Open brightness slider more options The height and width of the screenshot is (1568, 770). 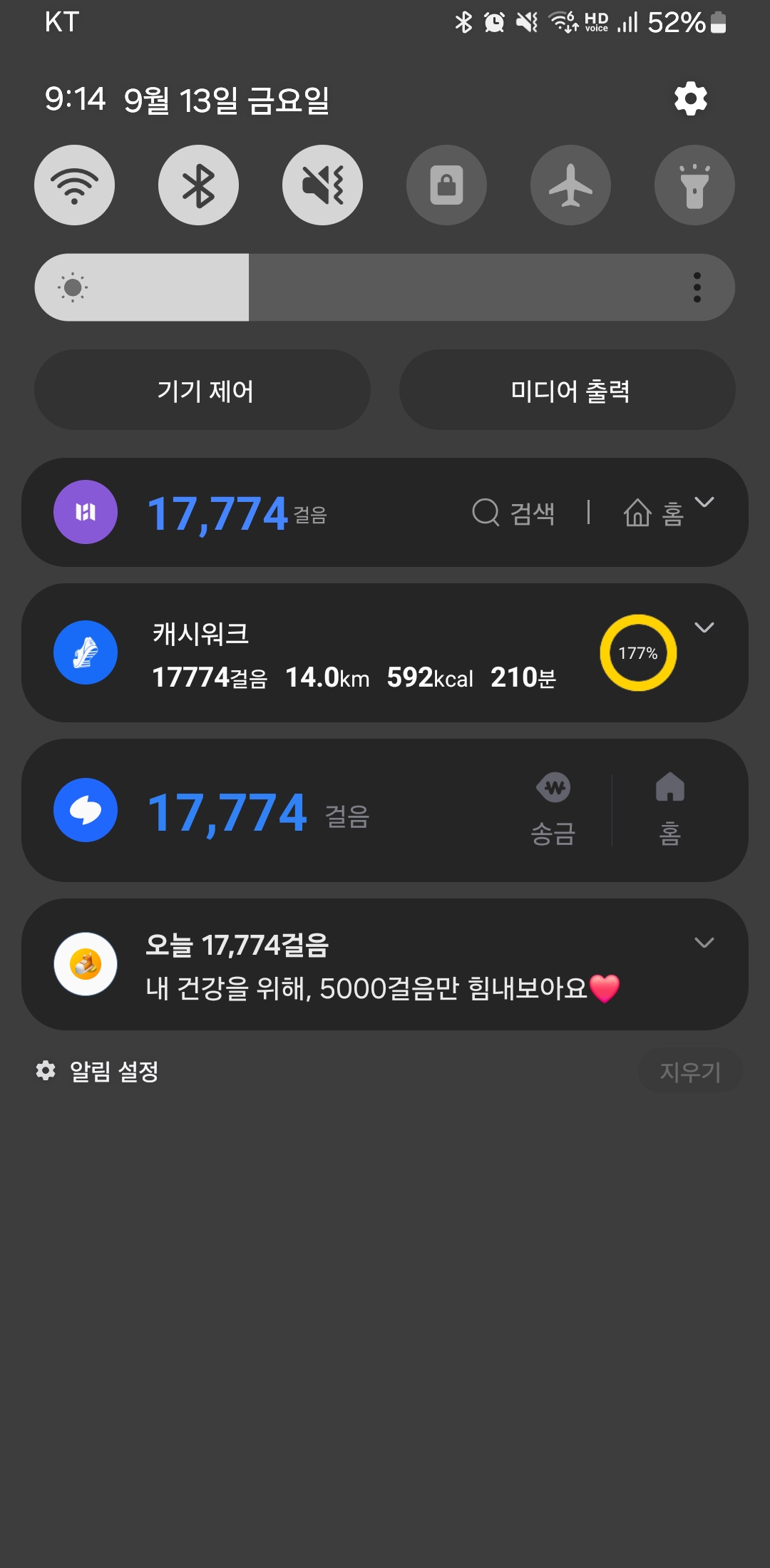[697, 287]
